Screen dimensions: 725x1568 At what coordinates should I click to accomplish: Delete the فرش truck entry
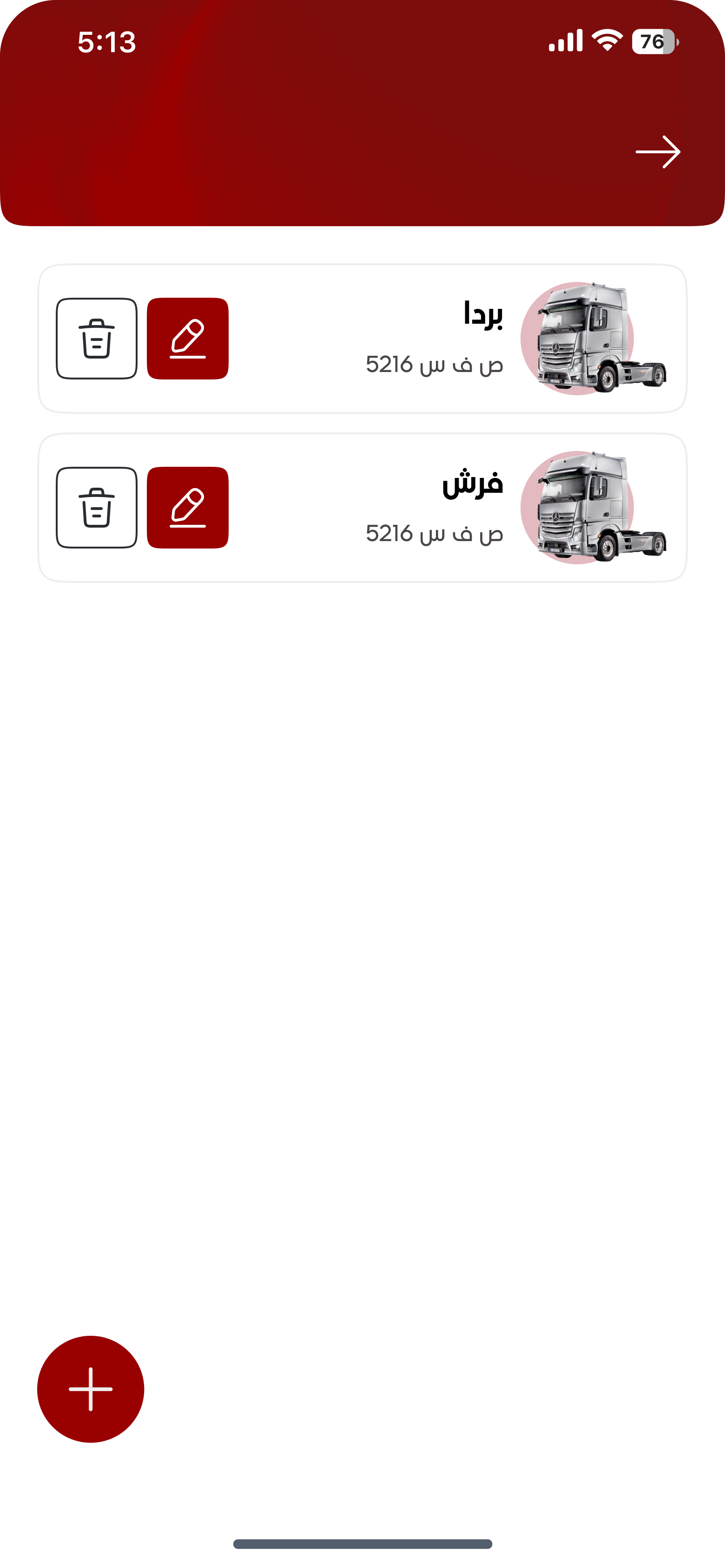pyautogui.click(x=97, y=508)
